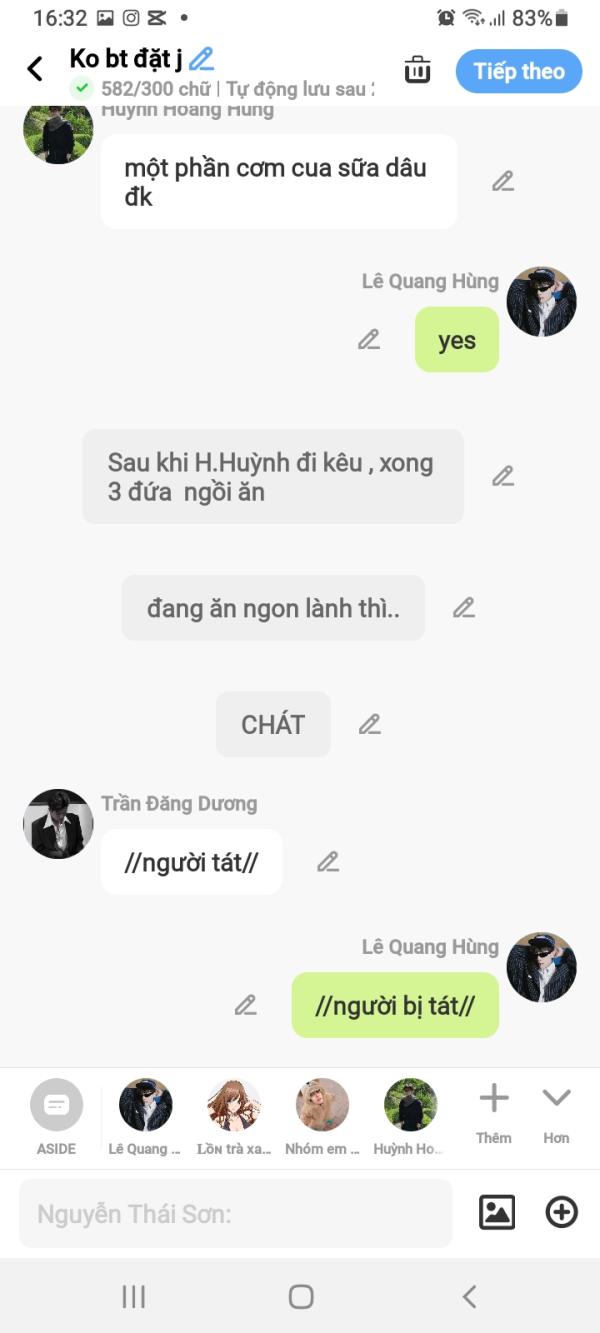This screenshot has width=600, height=1333.
Task: Edit the CHÁT narration
Action: click(x=370, y=724)
